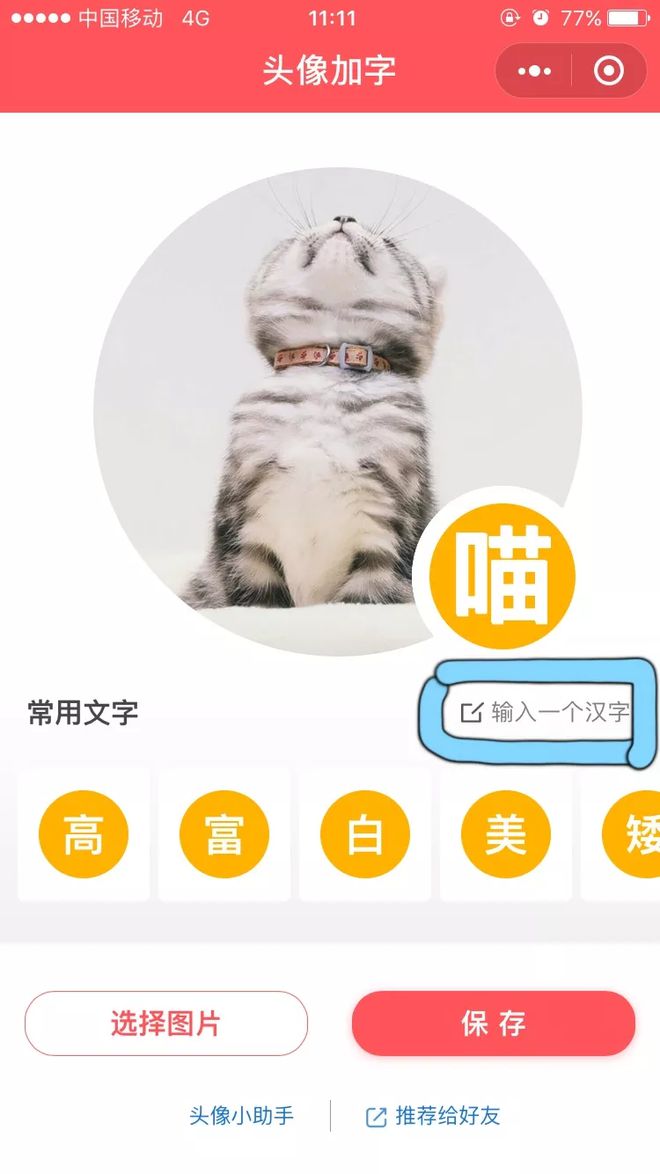
Task: Choose the 白 character badge
Action: click(365, 835)
